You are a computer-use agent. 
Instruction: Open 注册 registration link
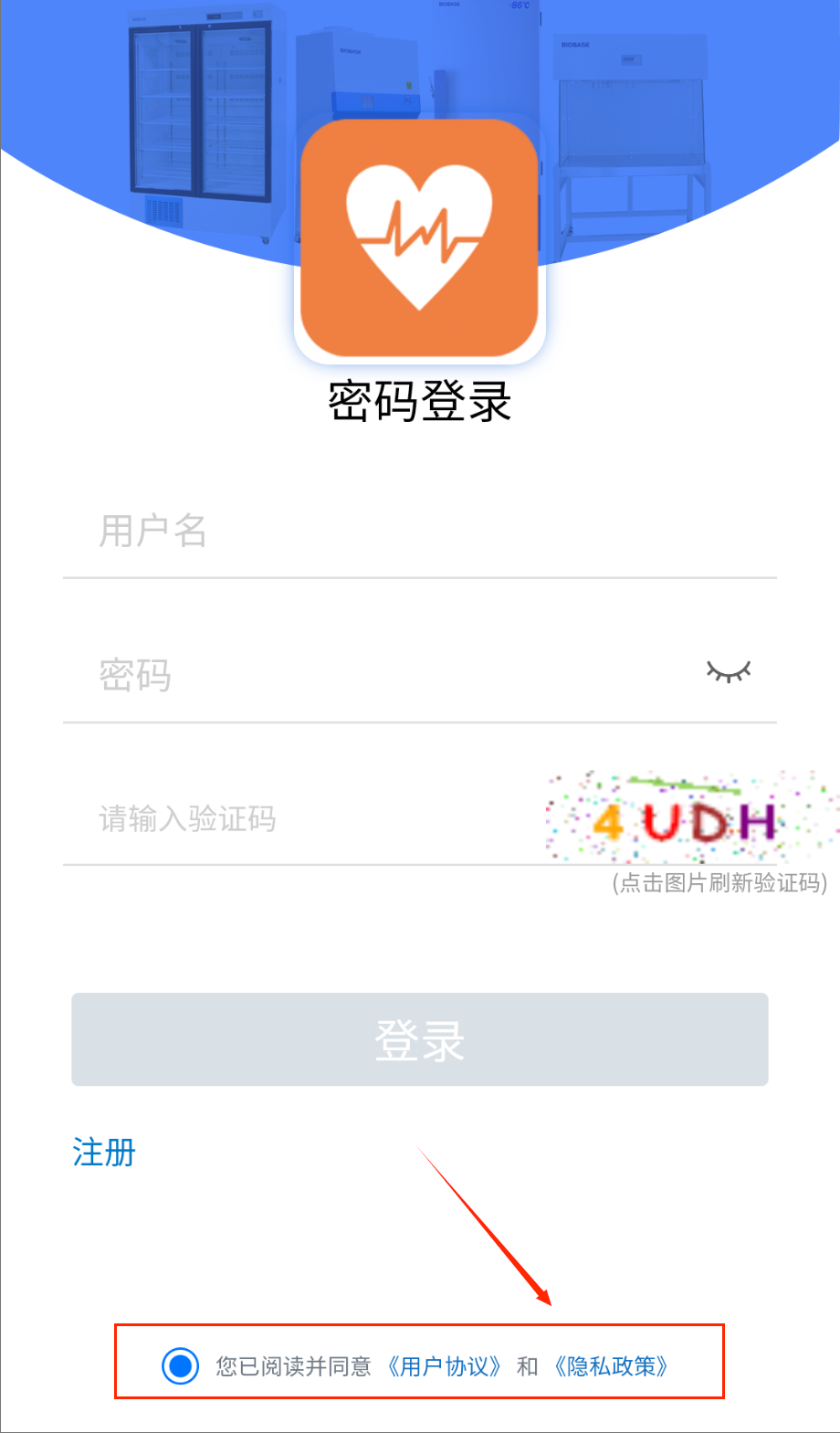tap(104, 1153)
